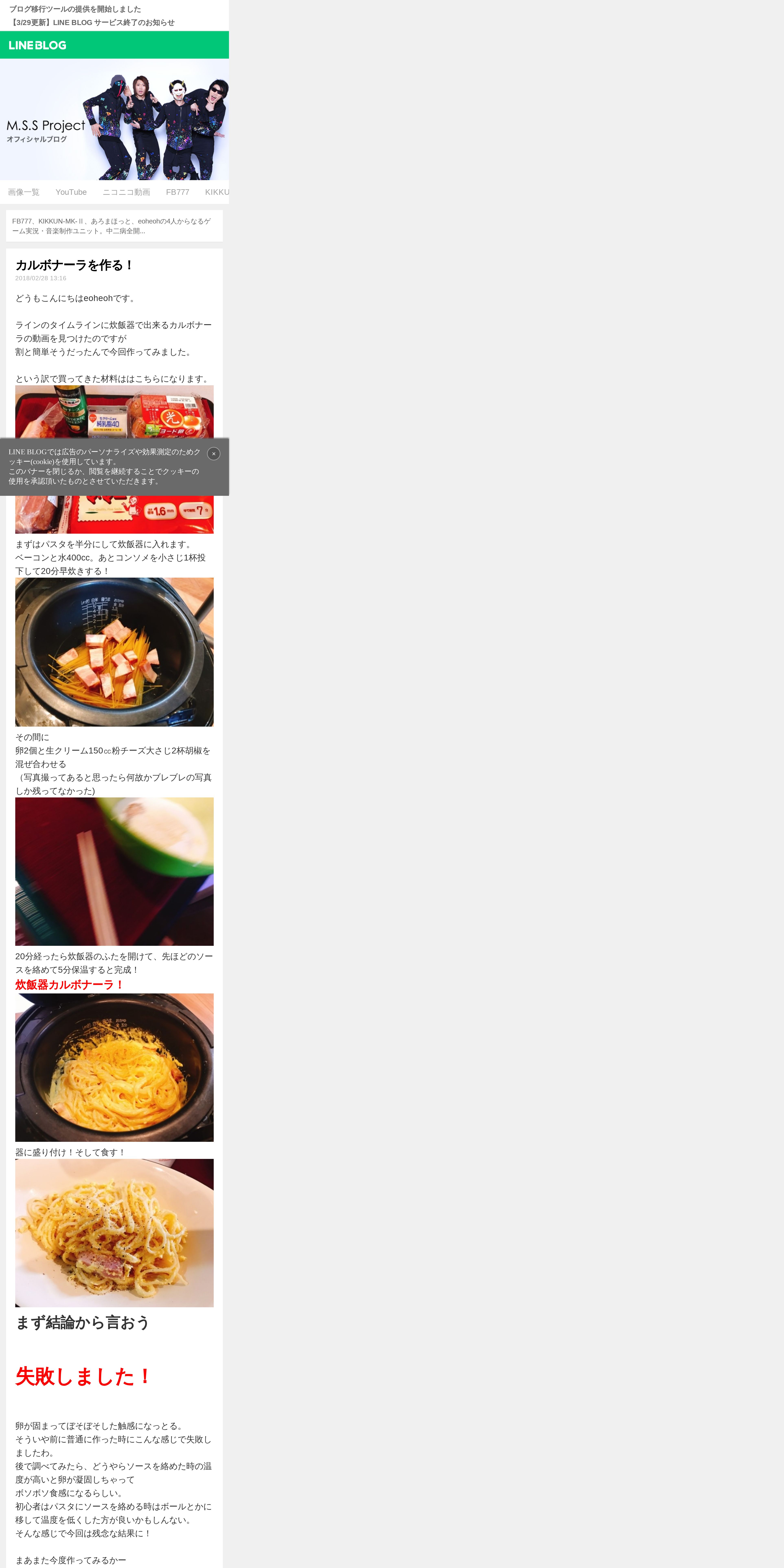This screenshot has height=1568, width=784.
Task: Open the rice cooker pasta and bacon photo
Action: (x=114, y=652)
